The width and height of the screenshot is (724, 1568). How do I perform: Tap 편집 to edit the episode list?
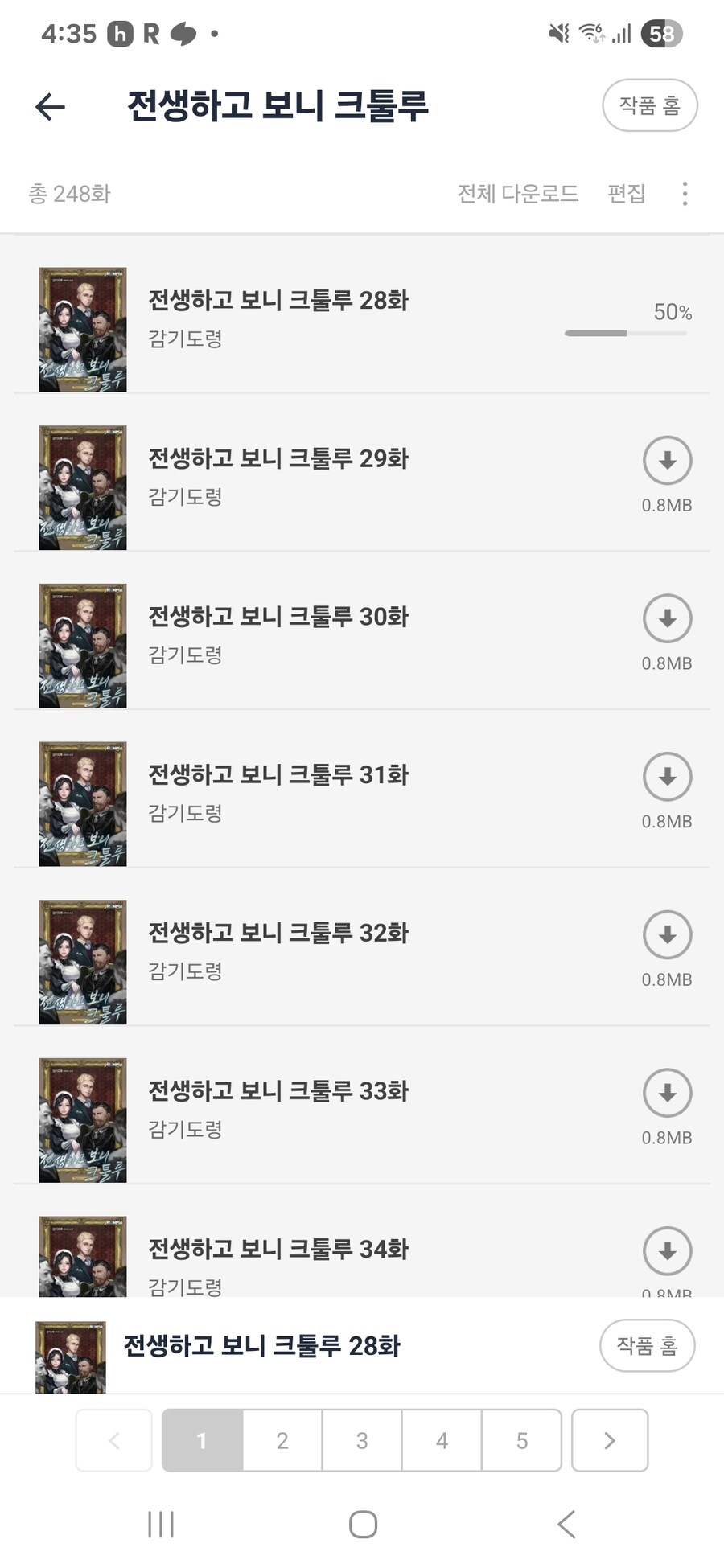627,193
